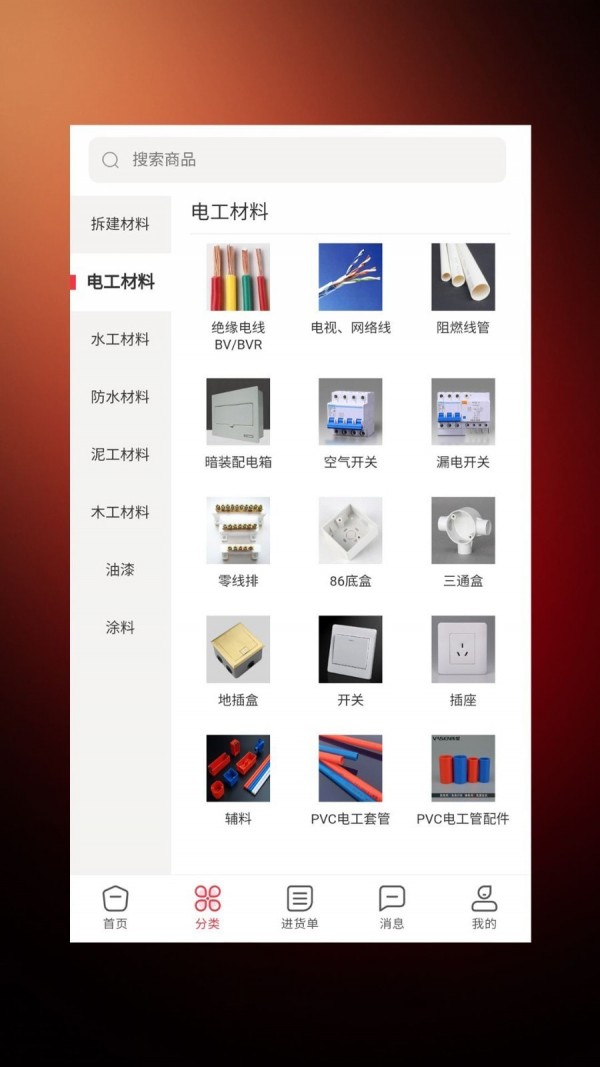Select the 漏电开关 item
The width and height of the screenshot is (600, 1067).
[x=463, y=420]
